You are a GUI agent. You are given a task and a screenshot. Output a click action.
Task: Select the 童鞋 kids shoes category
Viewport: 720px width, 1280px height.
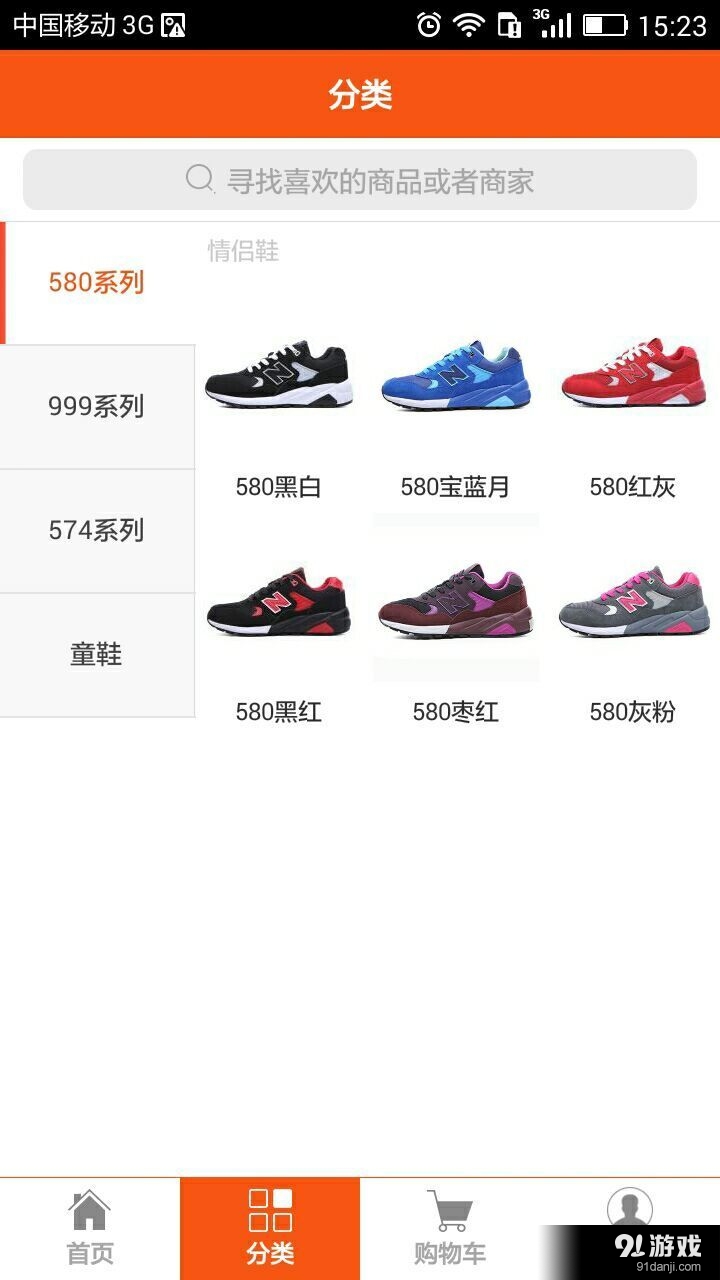click(x=97, y=655)
